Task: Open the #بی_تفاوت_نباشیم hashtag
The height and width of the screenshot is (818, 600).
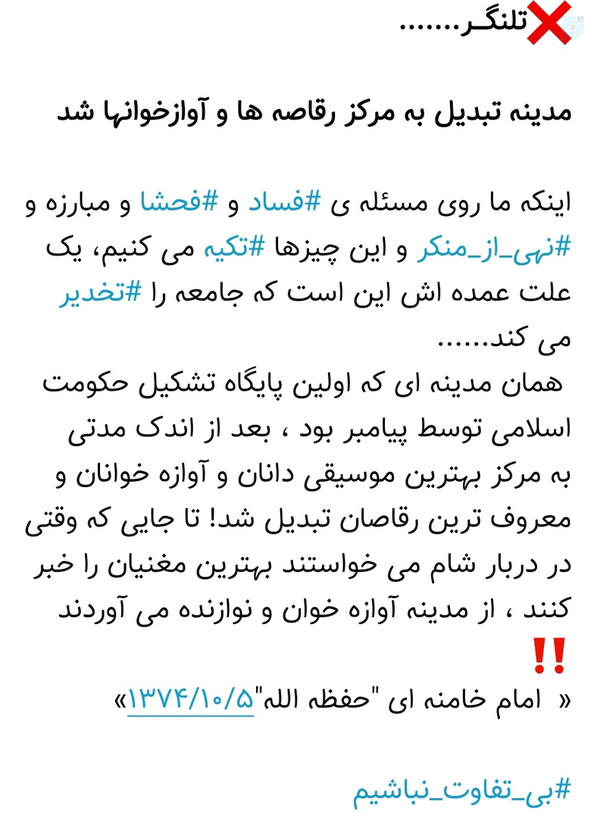Action: (462, 791)
